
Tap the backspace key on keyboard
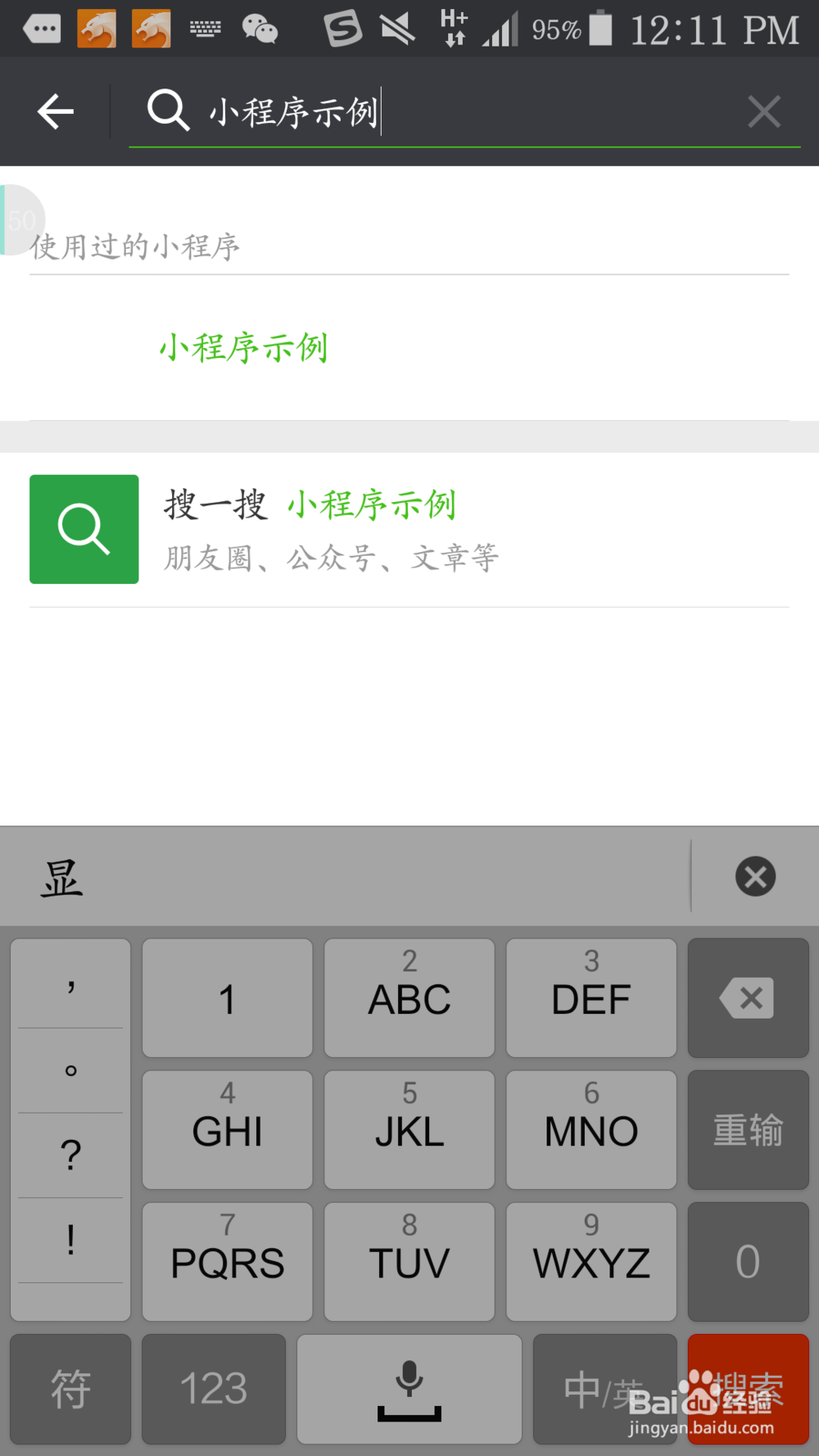(x=748, y=998)
